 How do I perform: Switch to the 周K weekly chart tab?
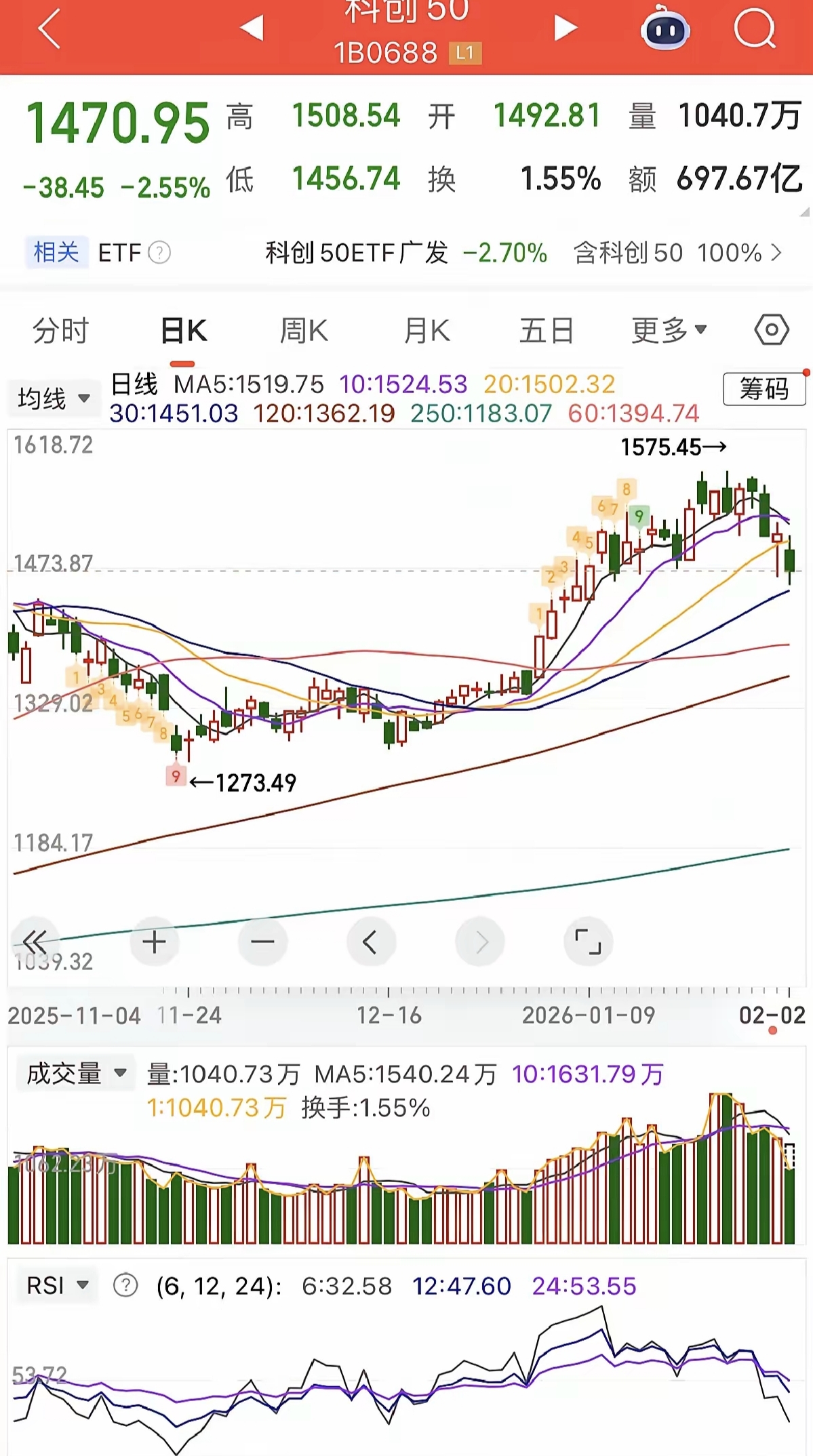pyautogui.click(x=303, y=330)
